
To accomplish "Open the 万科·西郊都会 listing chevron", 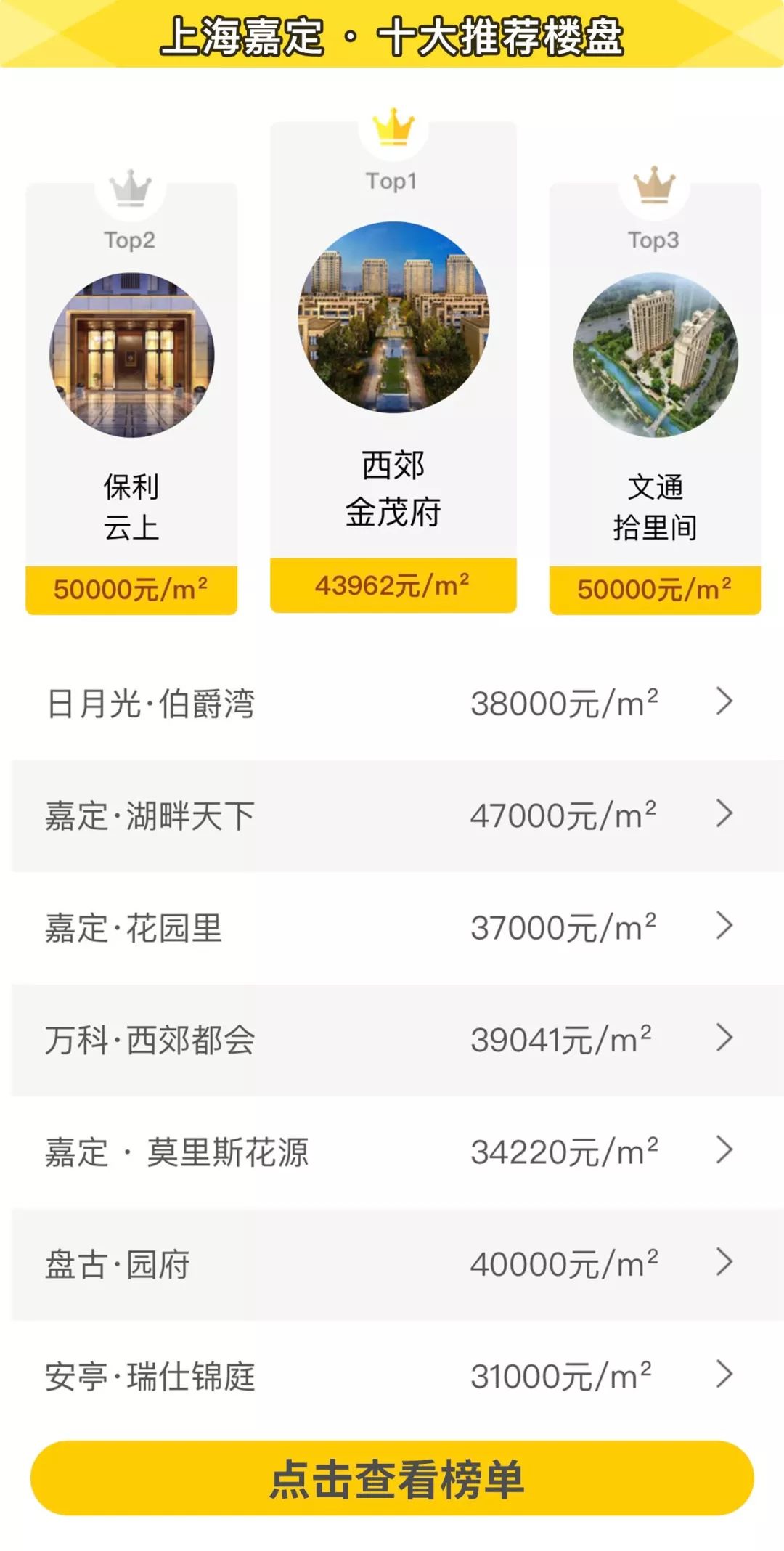I will [722, 1038].
